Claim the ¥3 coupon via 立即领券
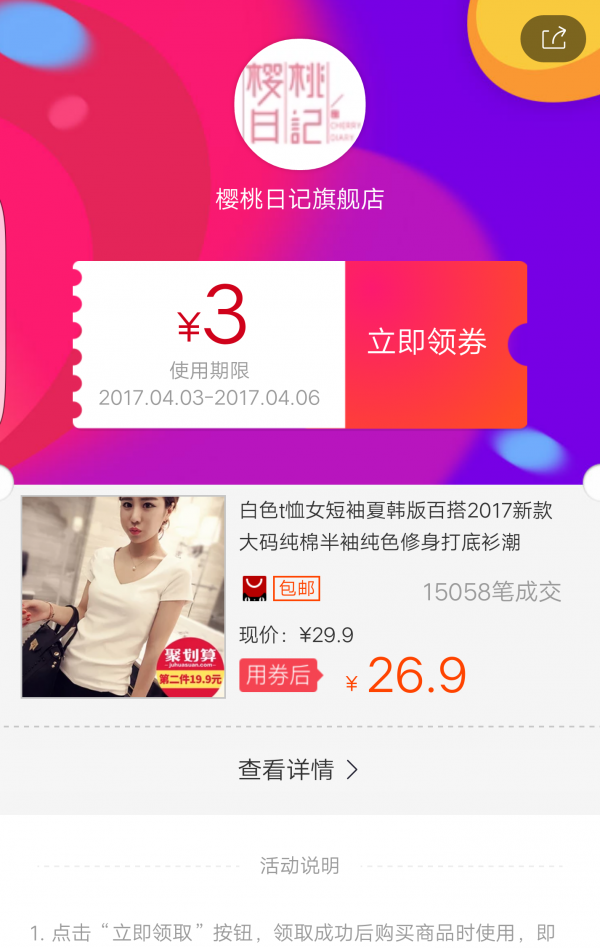 click(x=427, y=343)
